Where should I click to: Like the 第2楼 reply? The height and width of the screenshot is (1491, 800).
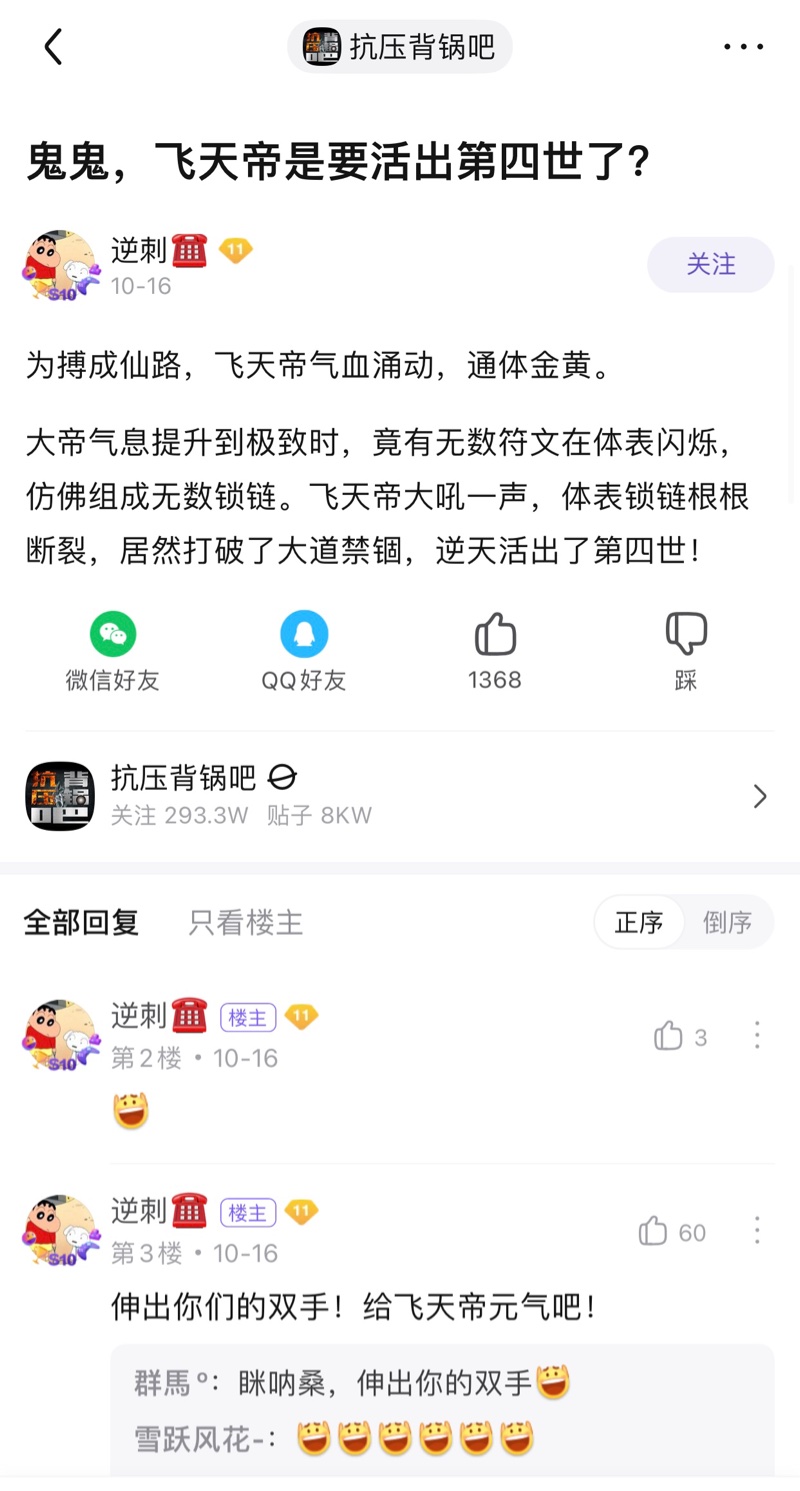[680, 1037]
